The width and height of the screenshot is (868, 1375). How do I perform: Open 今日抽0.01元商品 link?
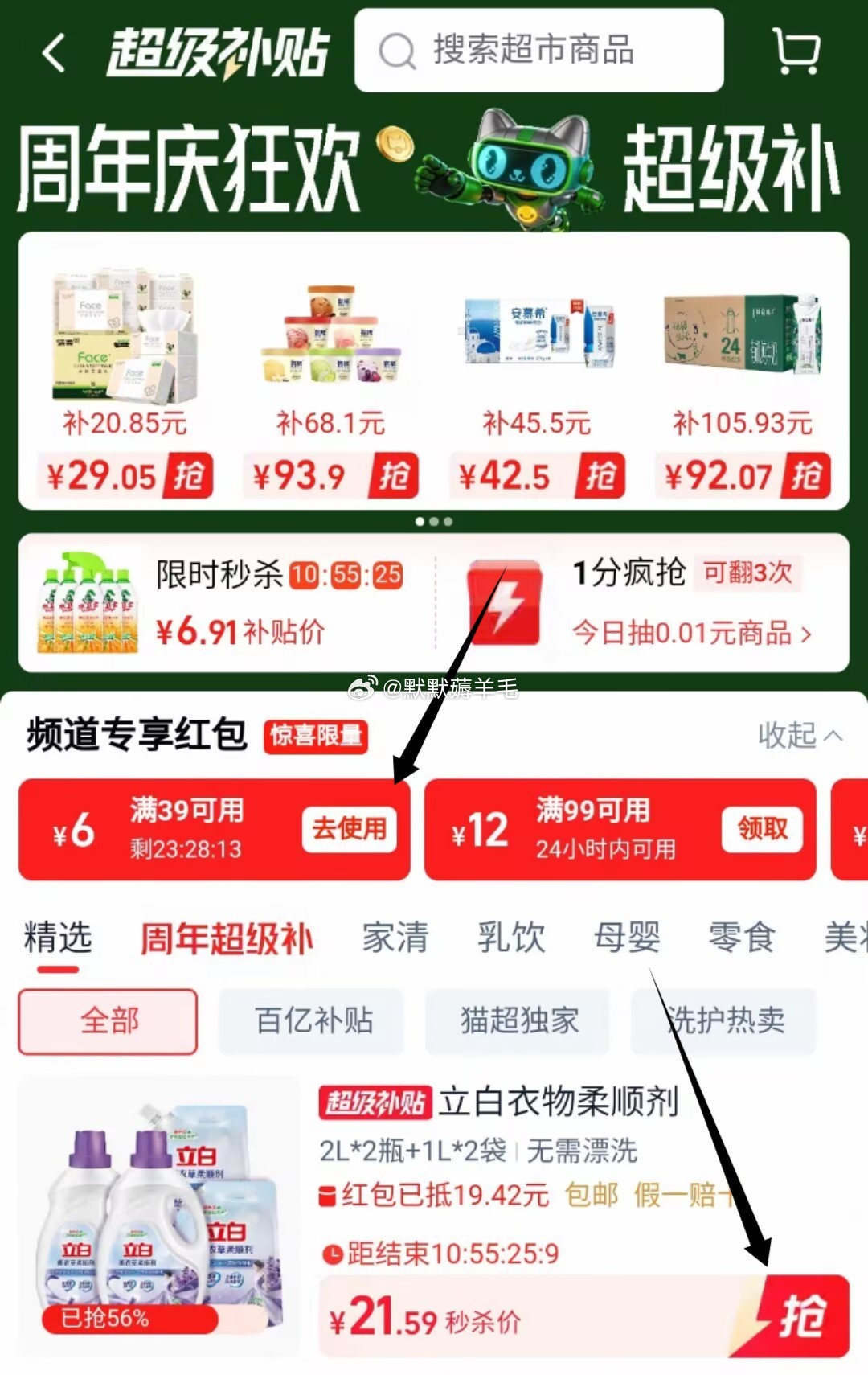[691, 634]
